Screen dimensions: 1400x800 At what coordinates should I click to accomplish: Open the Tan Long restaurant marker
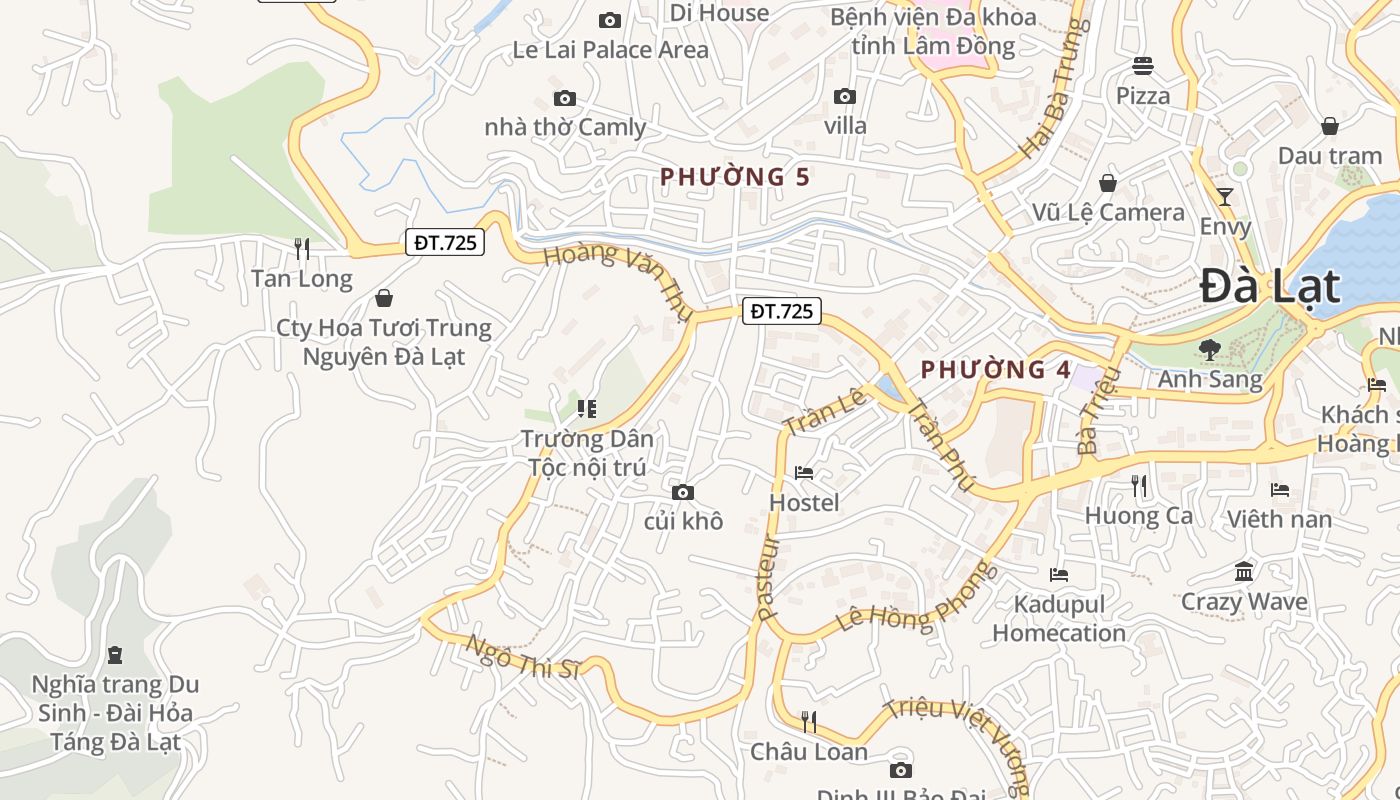coord(302,248)
